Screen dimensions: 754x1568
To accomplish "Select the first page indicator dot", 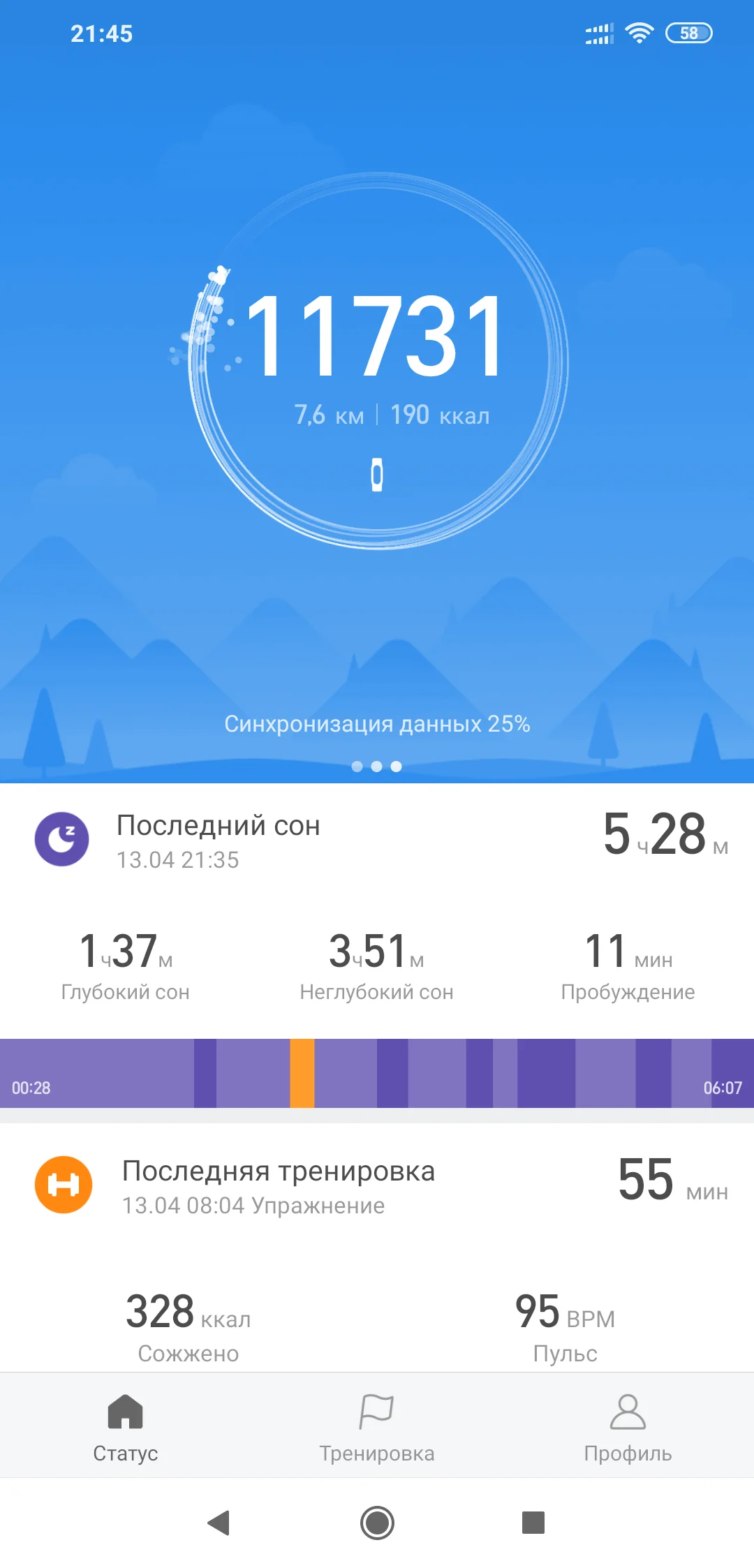I will [x=358, y=767].
